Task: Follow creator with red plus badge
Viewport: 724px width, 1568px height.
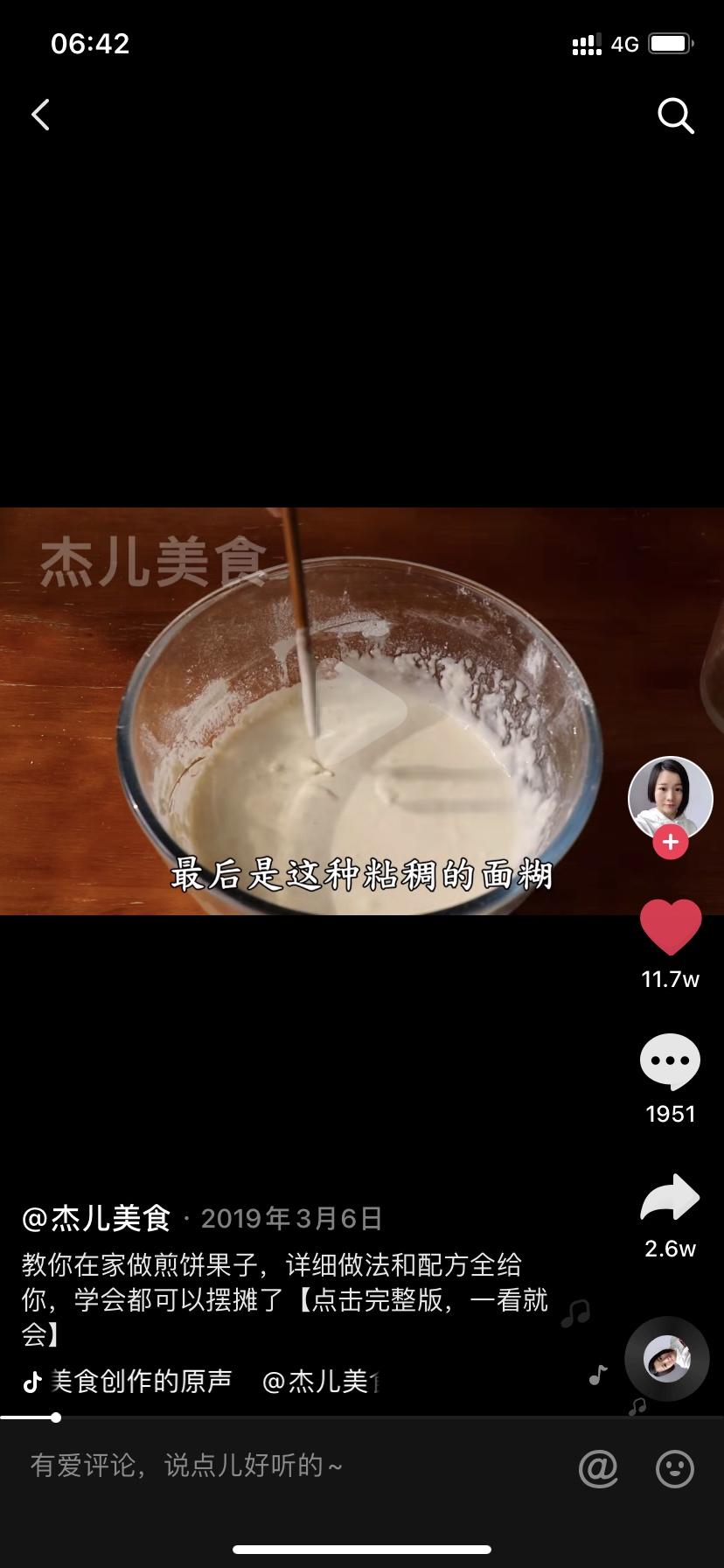Action: pyautogui.click(x=671, y=843)
